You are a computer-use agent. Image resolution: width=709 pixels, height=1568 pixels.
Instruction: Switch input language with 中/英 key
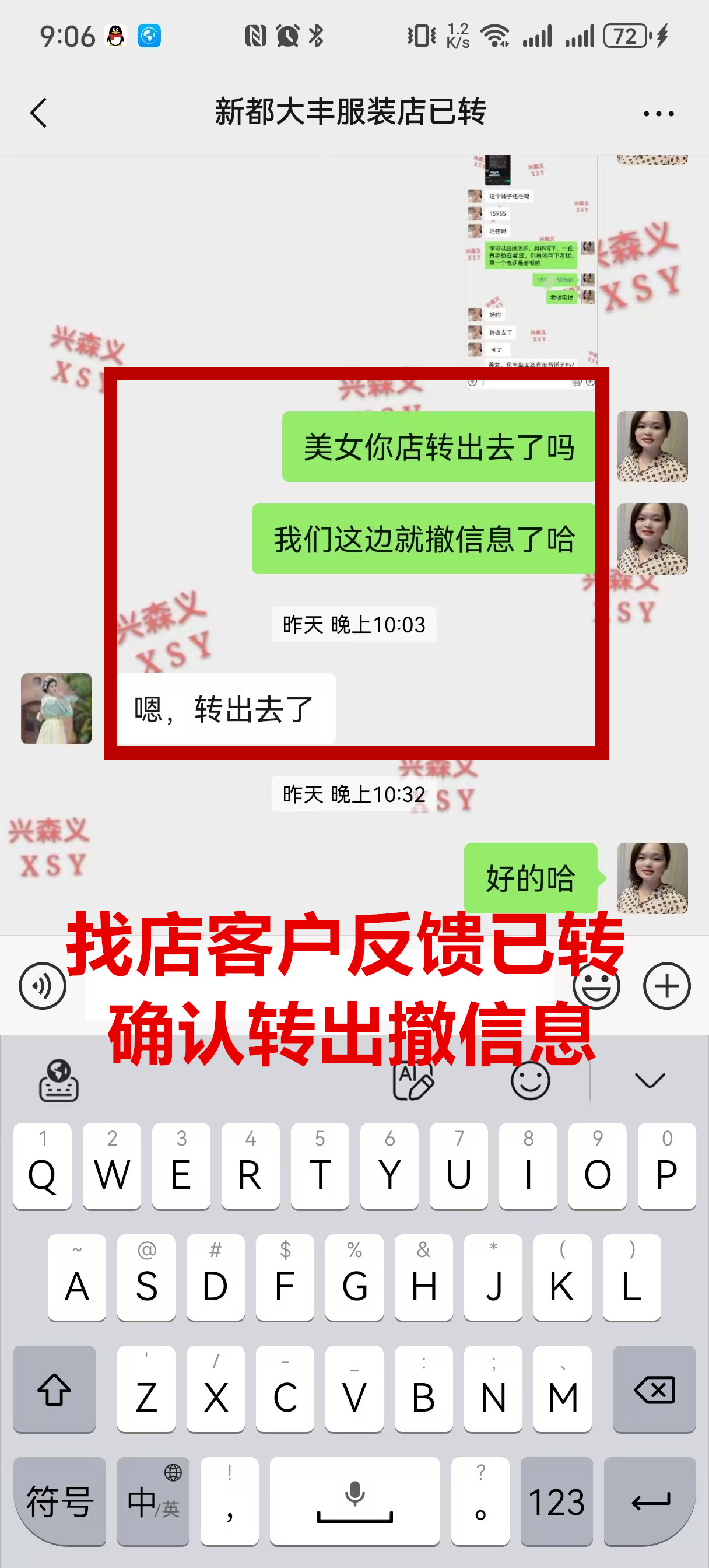pyautogui.click(x=153, y=1501)
